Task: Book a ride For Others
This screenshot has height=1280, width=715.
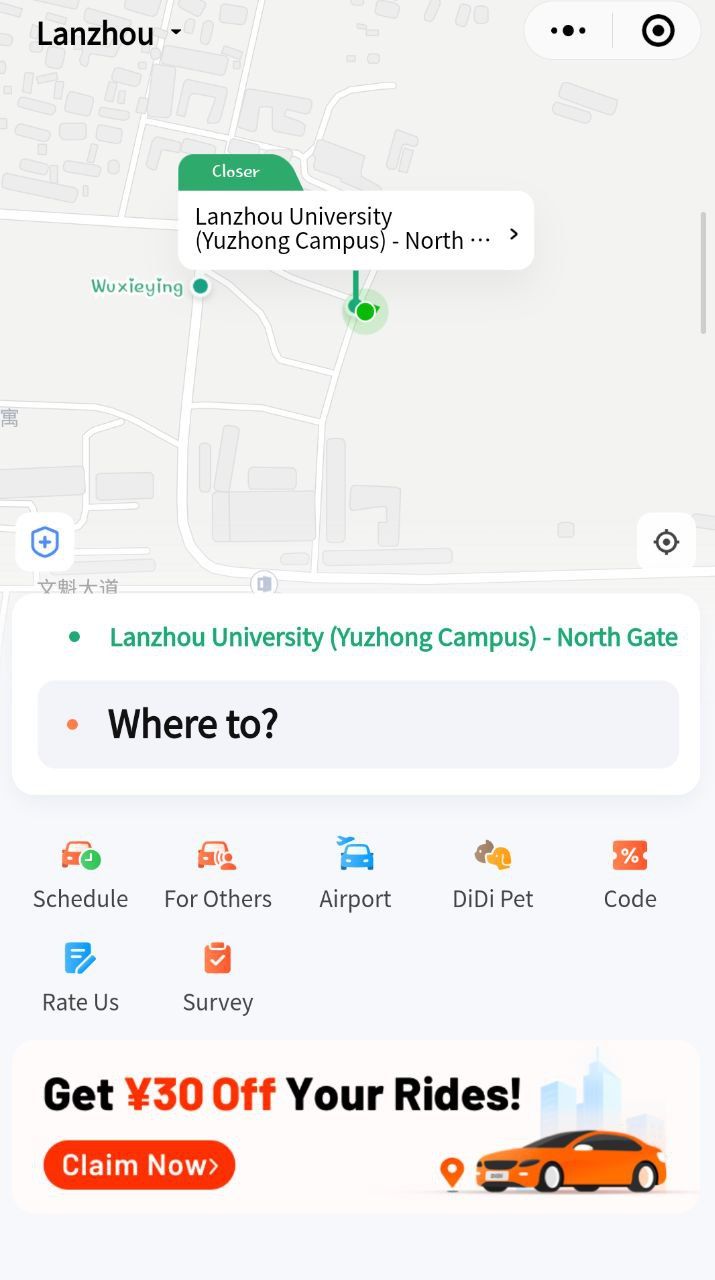Action: coord(217,874)
